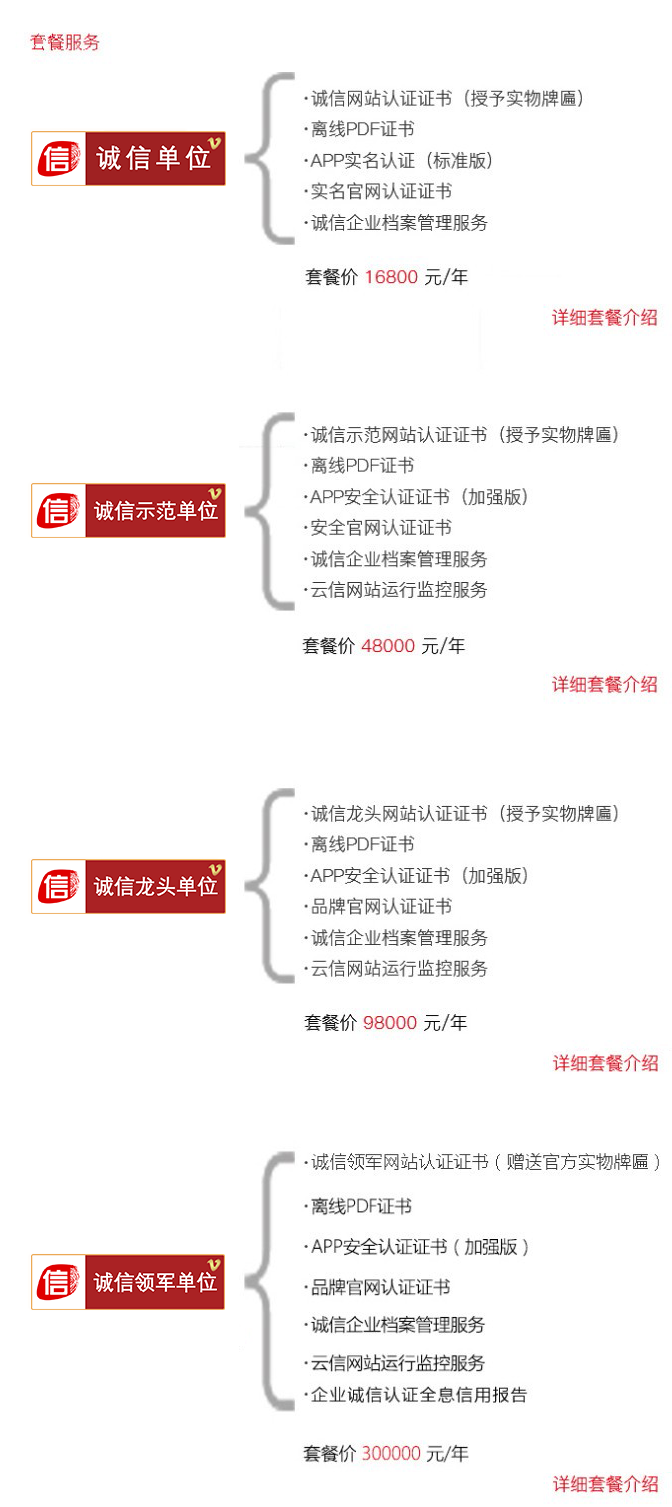672x1507 pixels.
Task: Open 详细套餐介绍 below the 300000 元 package
Action: [604, 1483]
